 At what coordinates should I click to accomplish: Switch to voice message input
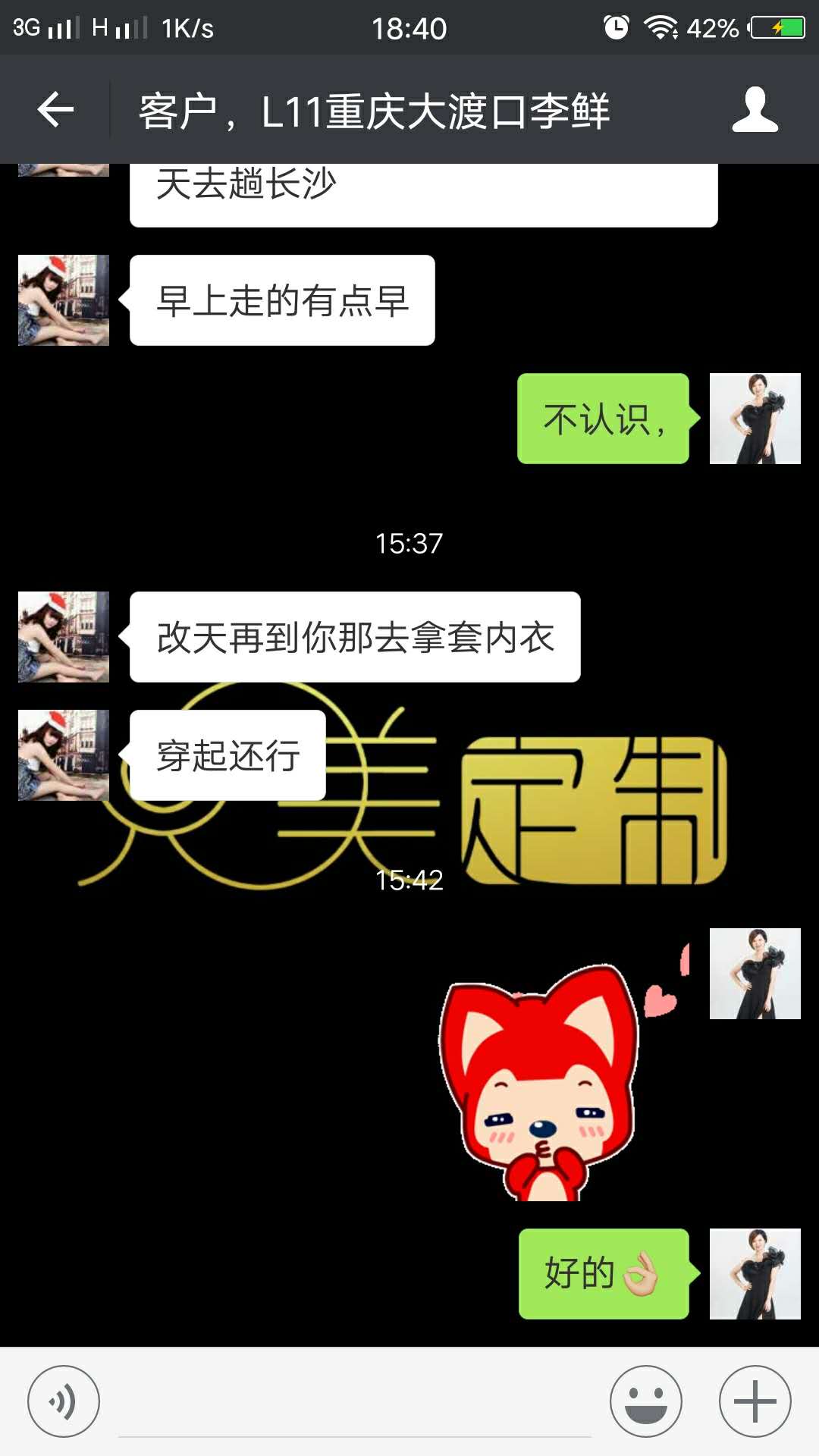coord(64,1401)
